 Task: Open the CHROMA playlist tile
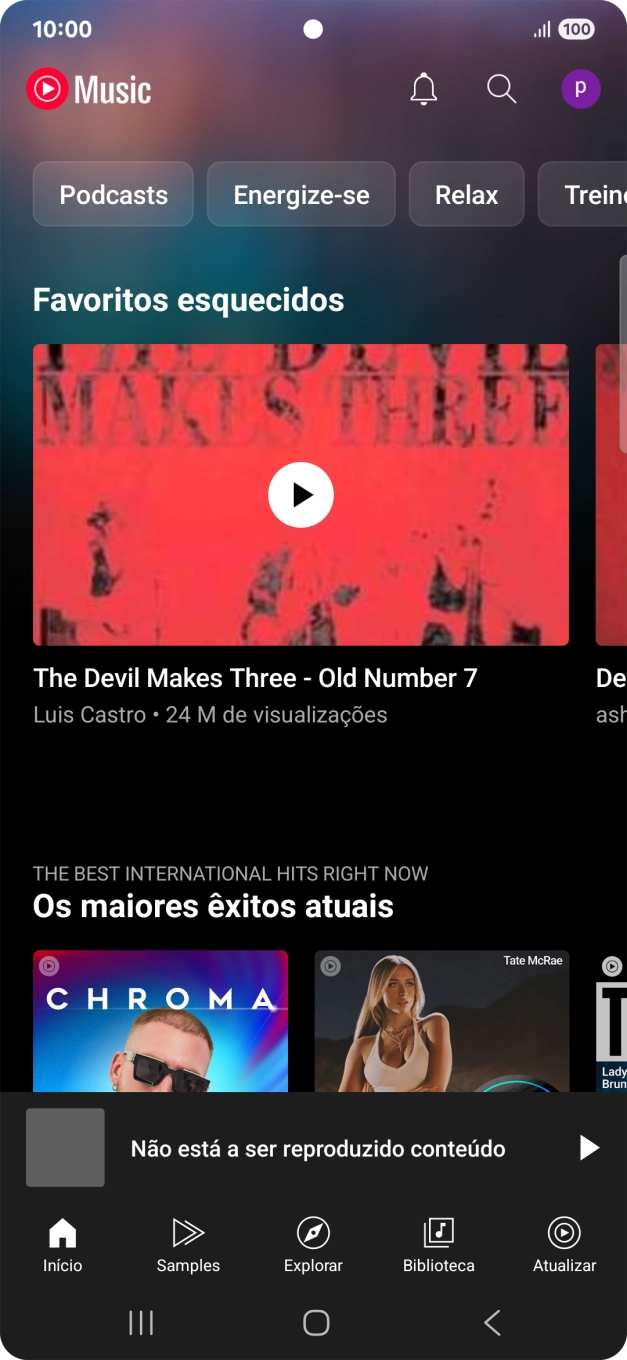click(160, 1020)
